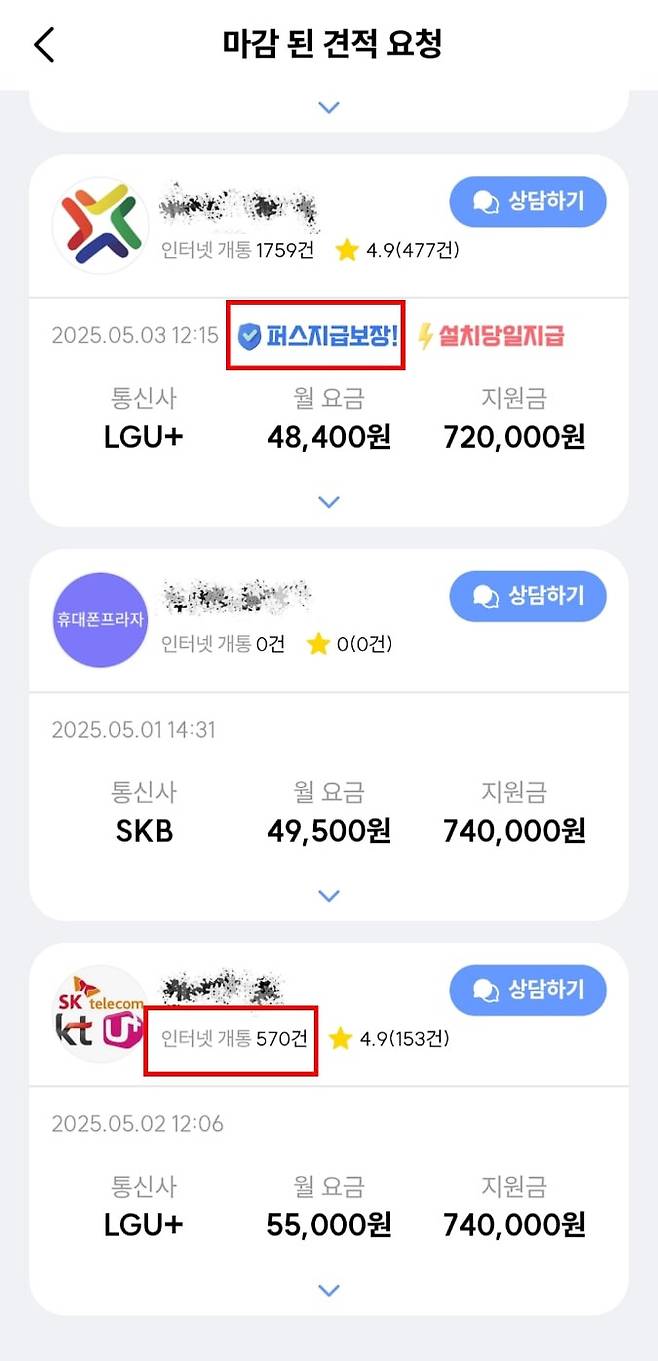This screenshot has height=1361, width=658.
Task: Expand details of the SKB 49,500원 quote
Action: (329, 896)
